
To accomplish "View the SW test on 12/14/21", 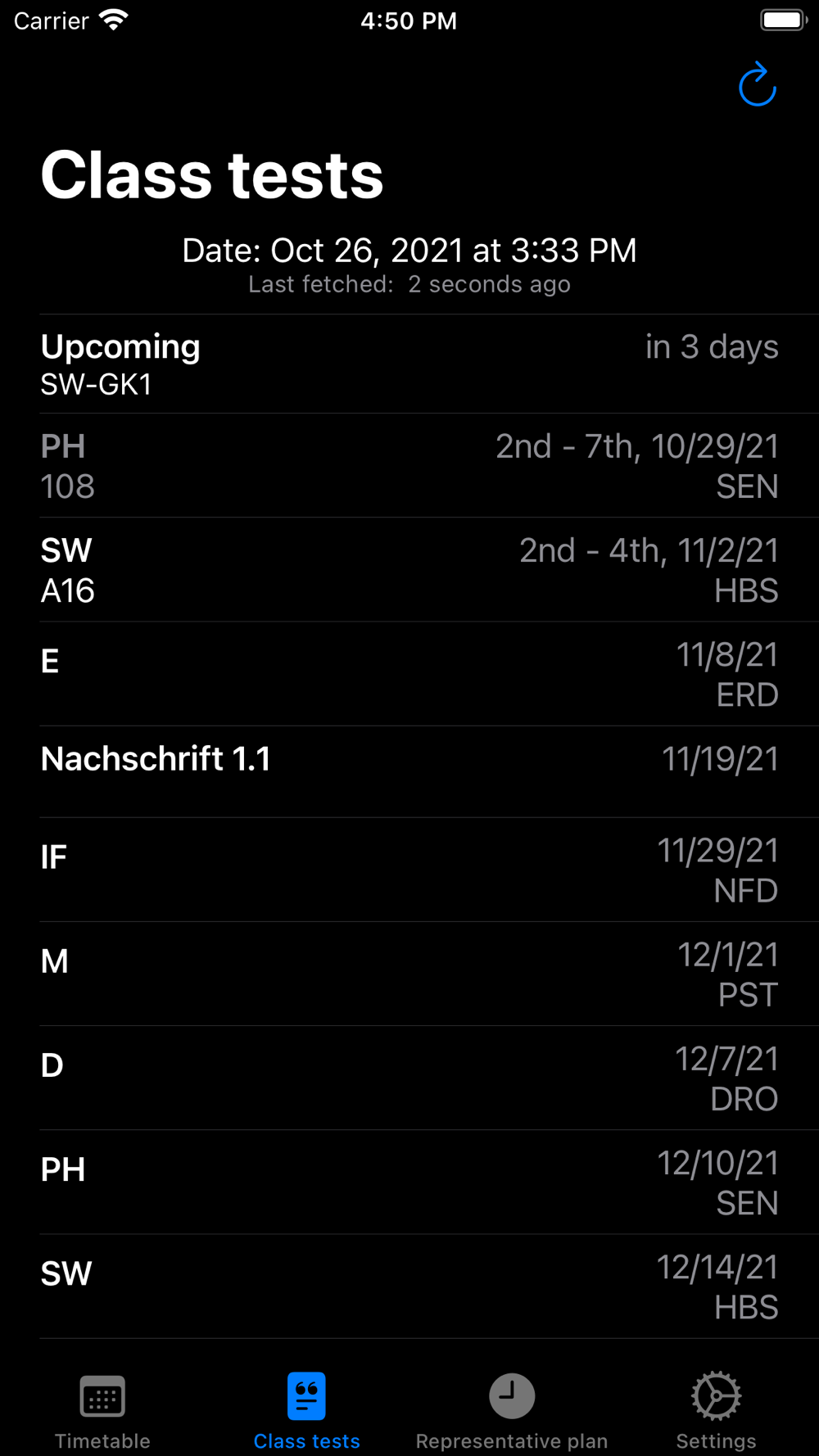I will (x=409, y=1286).
